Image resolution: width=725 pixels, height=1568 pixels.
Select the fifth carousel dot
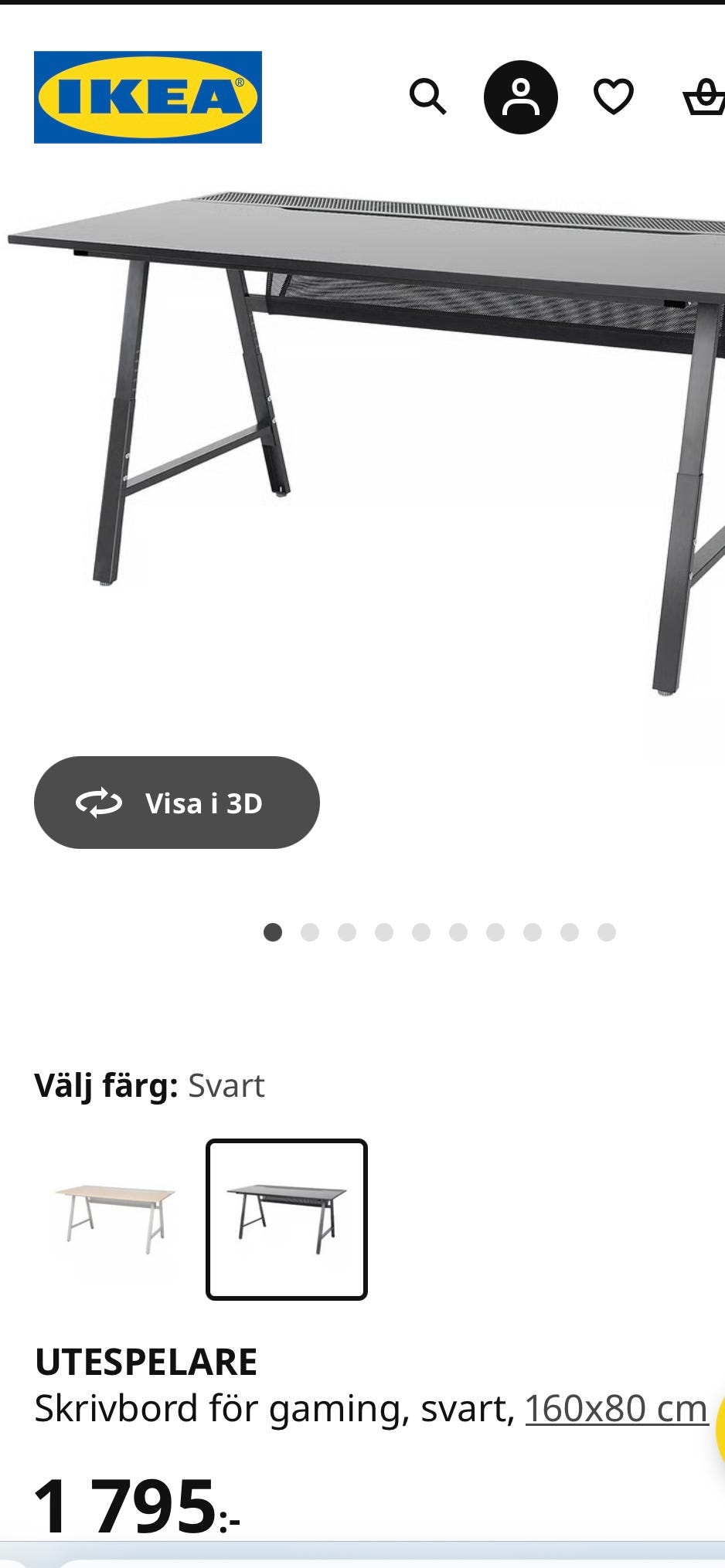420,933
